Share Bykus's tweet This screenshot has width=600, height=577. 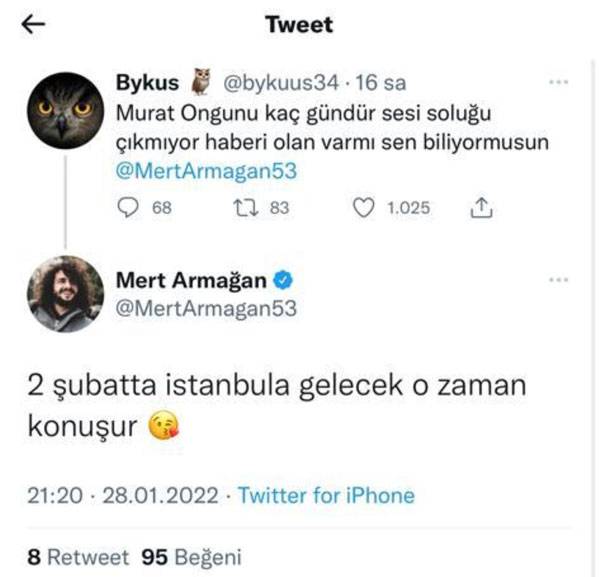tap(482, 208)
